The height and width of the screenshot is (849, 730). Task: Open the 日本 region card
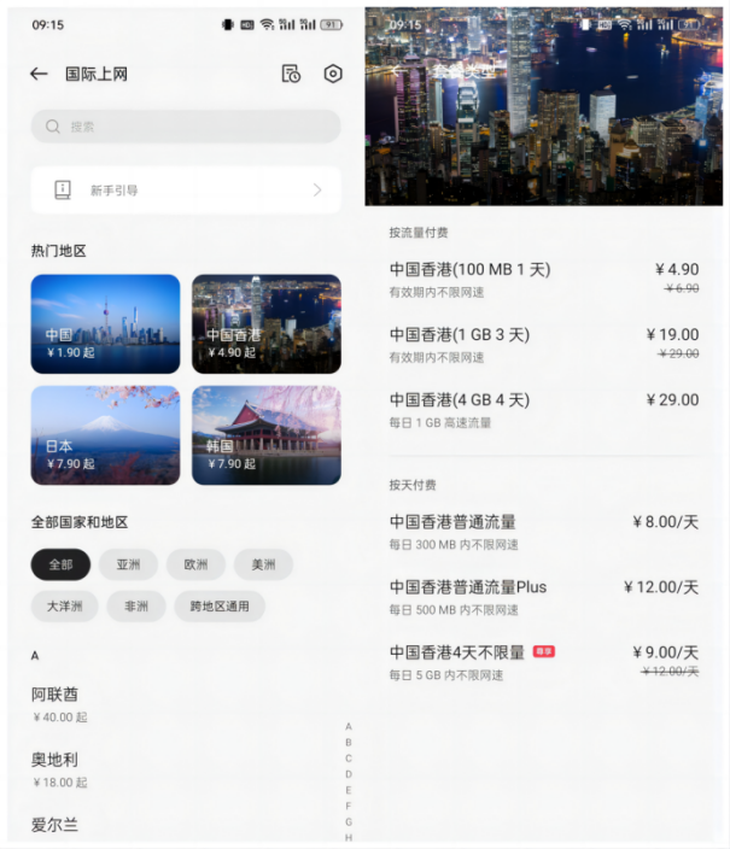tap(106, 435)
